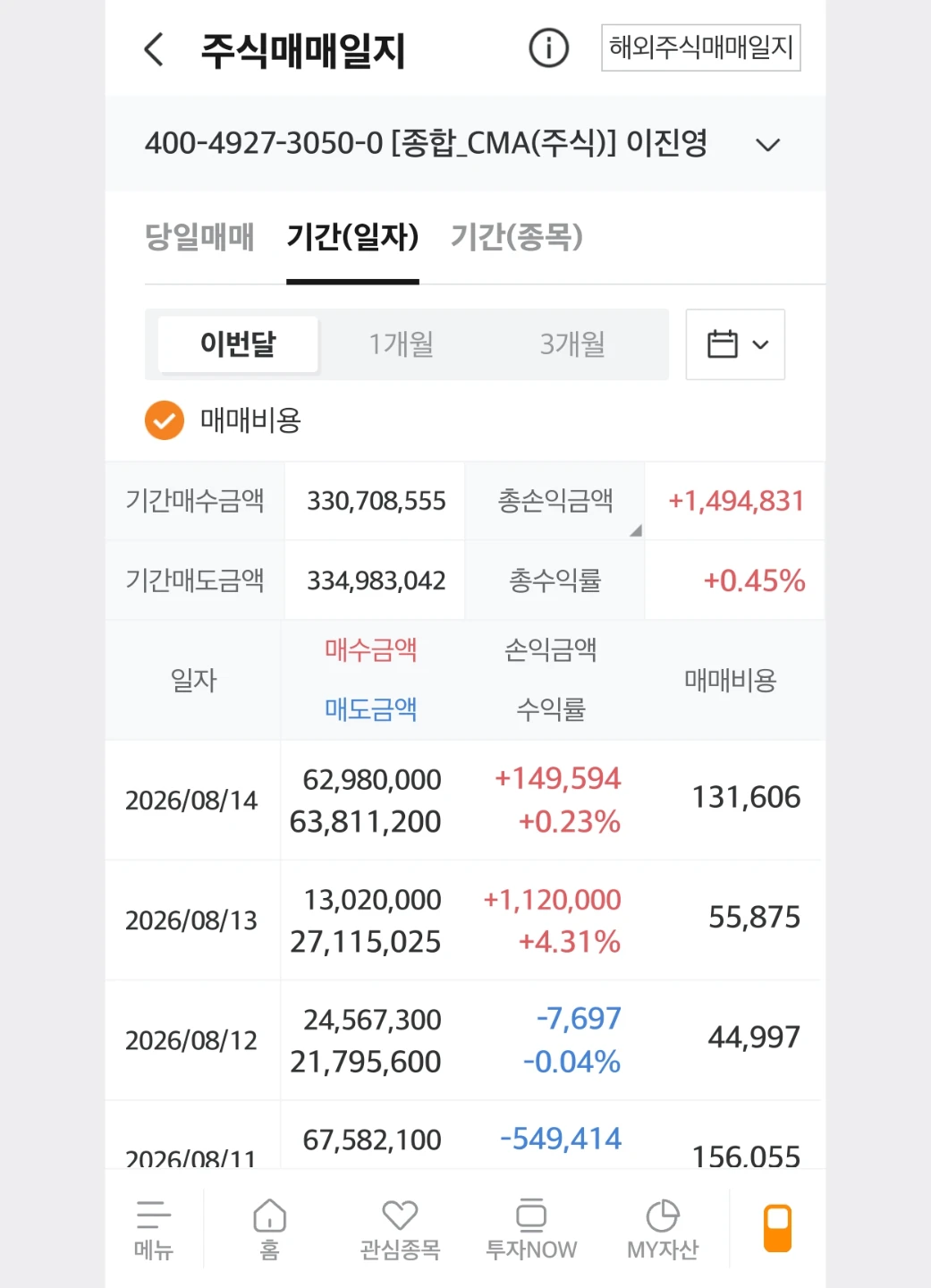Select the 3개월 period

572,343
